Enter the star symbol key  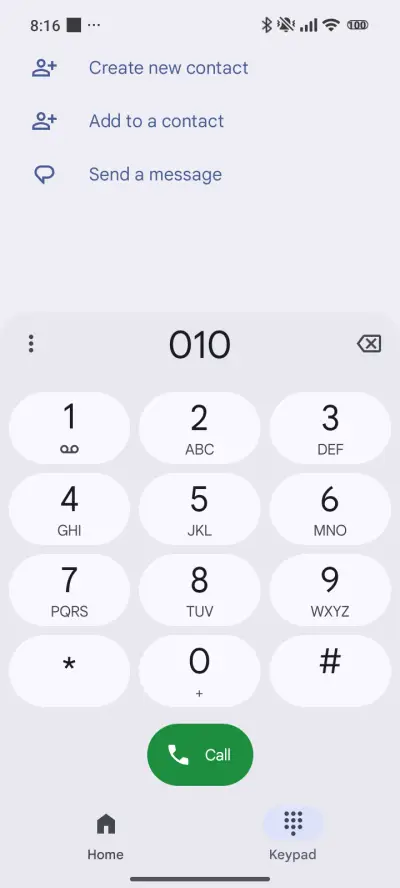click(69, 671)
